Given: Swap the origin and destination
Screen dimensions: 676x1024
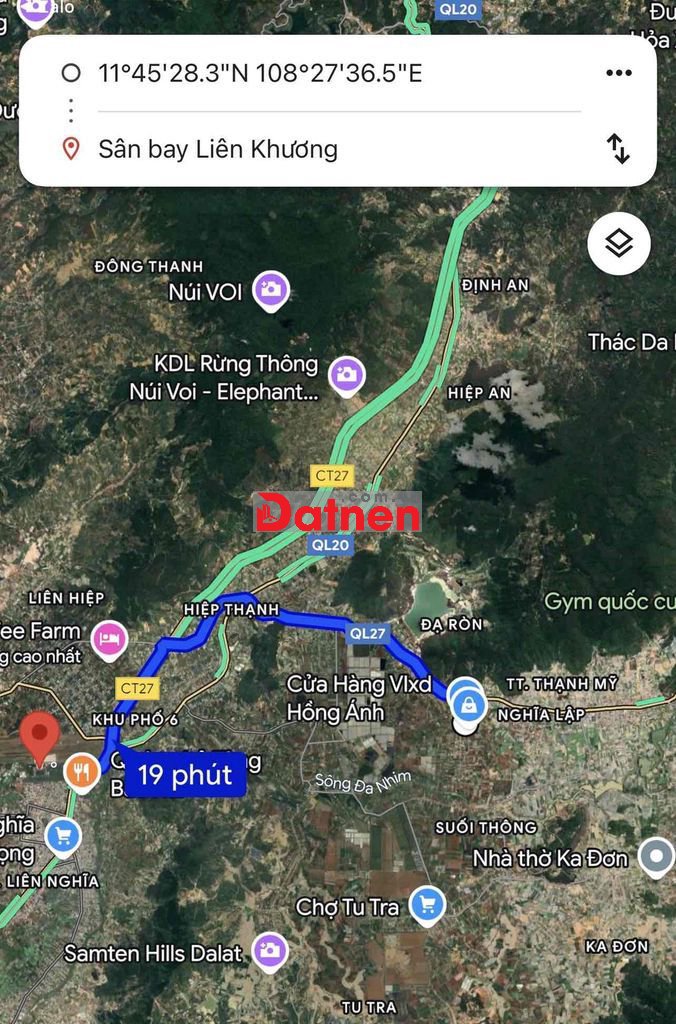Looking at the screenshot, I should (x=619, y=149).
